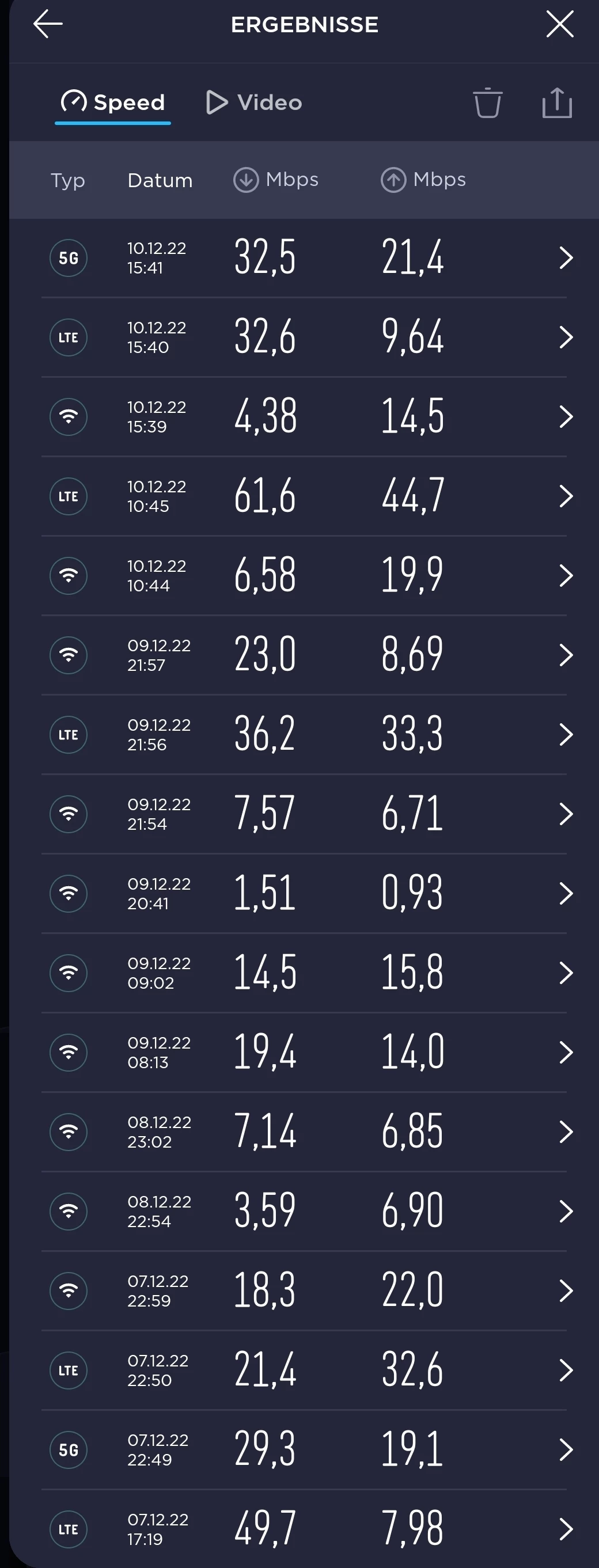Open the 5G result from 10.12.22 15:41
The width and height of the screenshot is (599, 1568).
tap(304, 257)
